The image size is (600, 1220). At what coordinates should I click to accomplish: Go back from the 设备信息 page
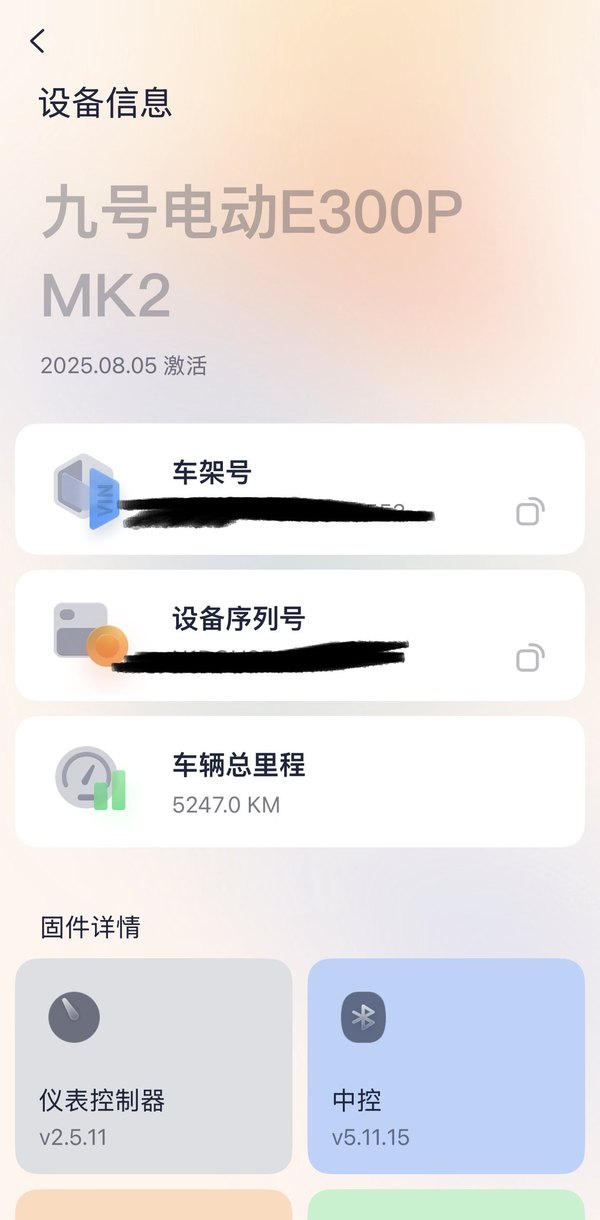(x=38, y=41)
